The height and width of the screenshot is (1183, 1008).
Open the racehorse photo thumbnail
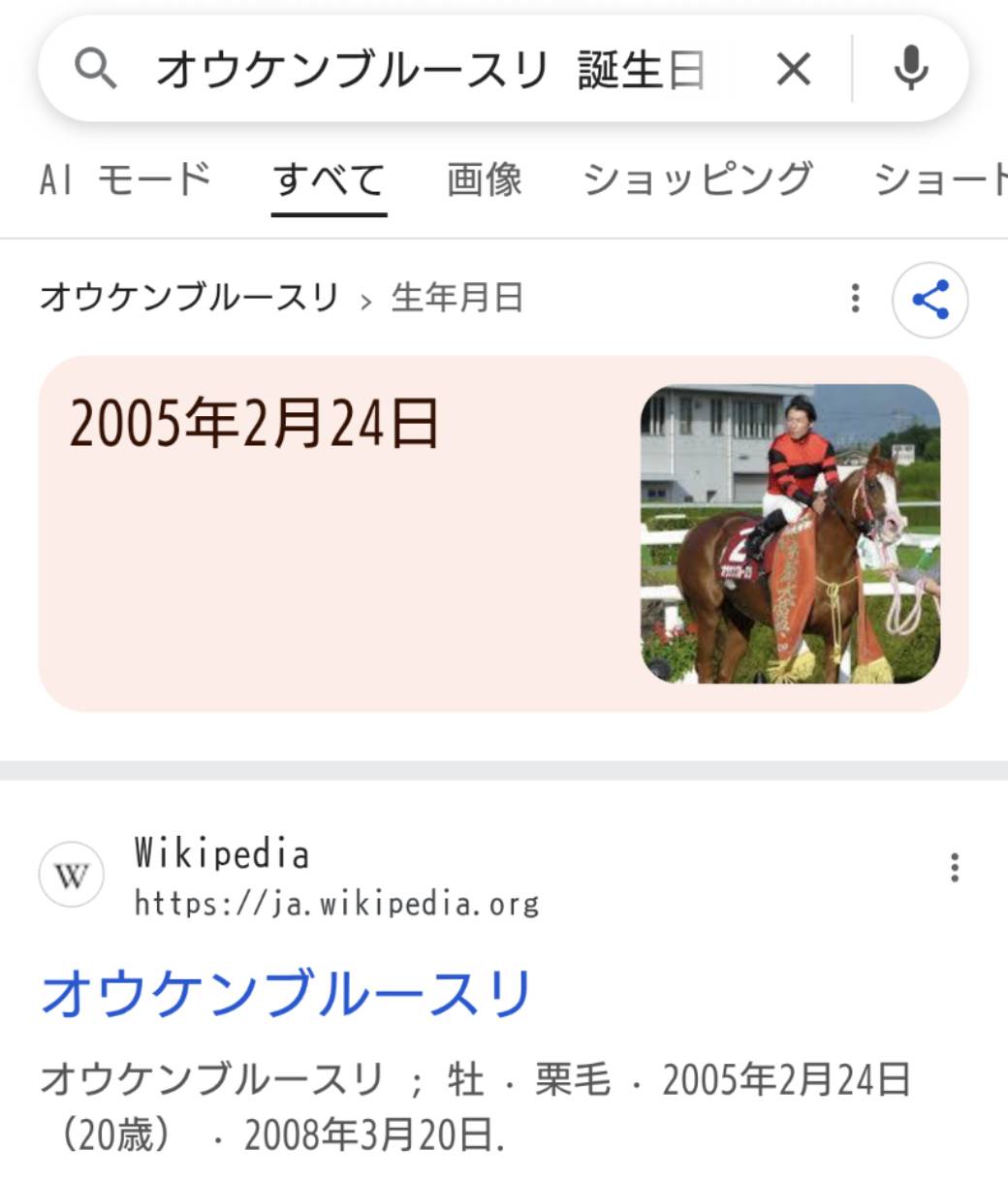coord(790,533)
